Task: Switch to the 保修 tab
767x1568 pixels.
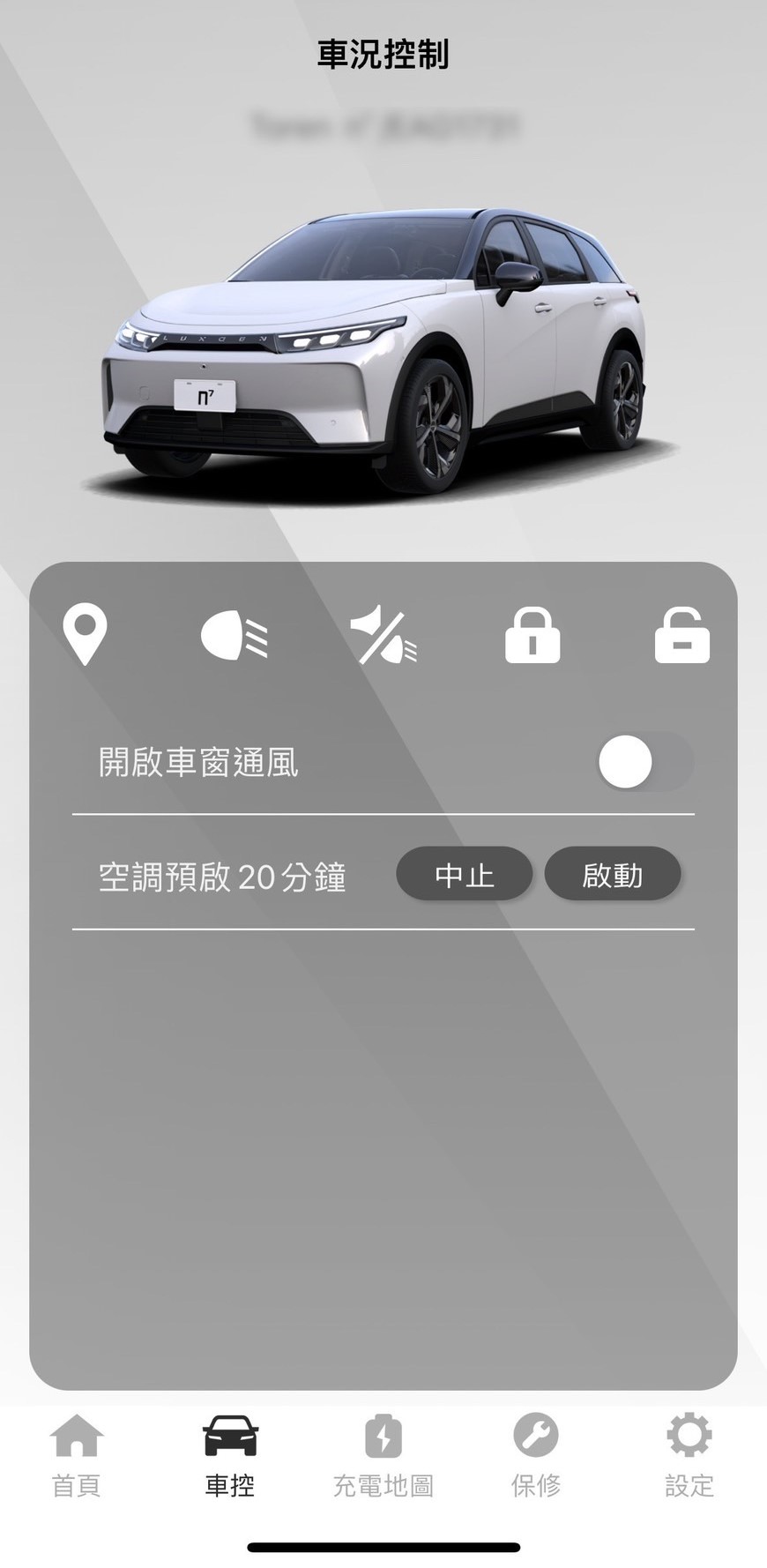Action: point(536,1455)
